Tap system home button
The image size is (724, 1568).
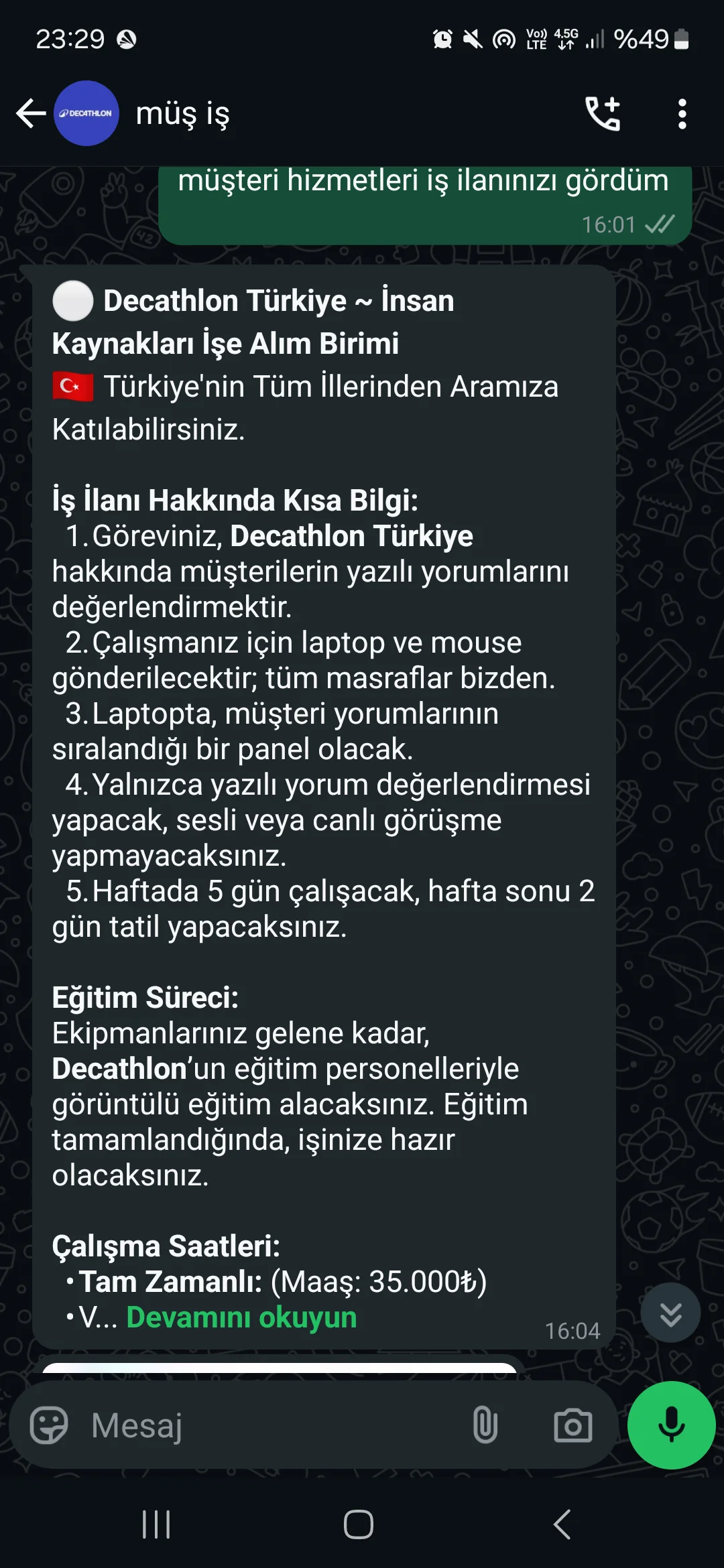359,1524
